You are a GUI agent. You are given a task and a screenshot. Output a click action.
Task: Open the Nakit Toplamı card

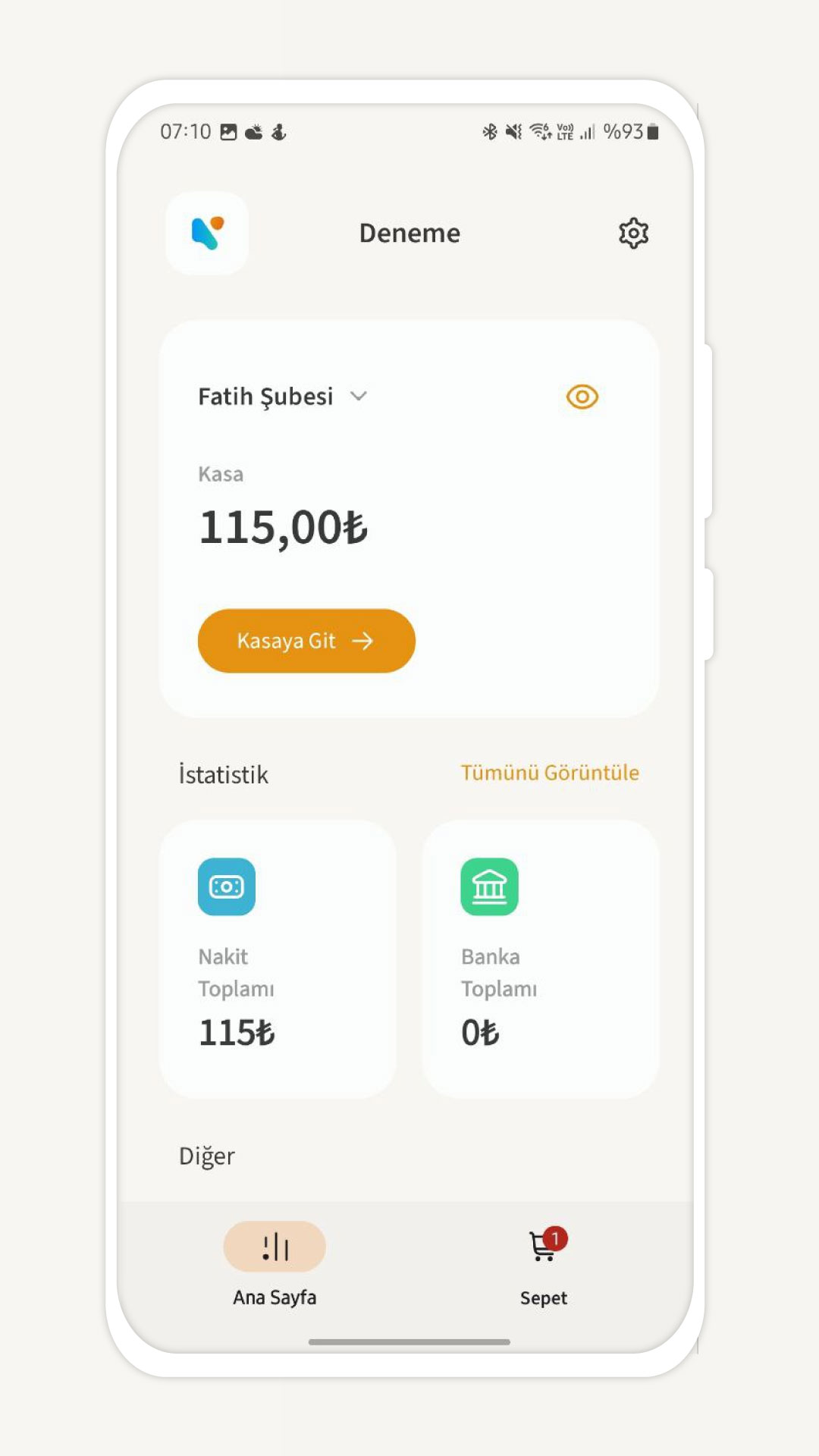tap(278, 959)
